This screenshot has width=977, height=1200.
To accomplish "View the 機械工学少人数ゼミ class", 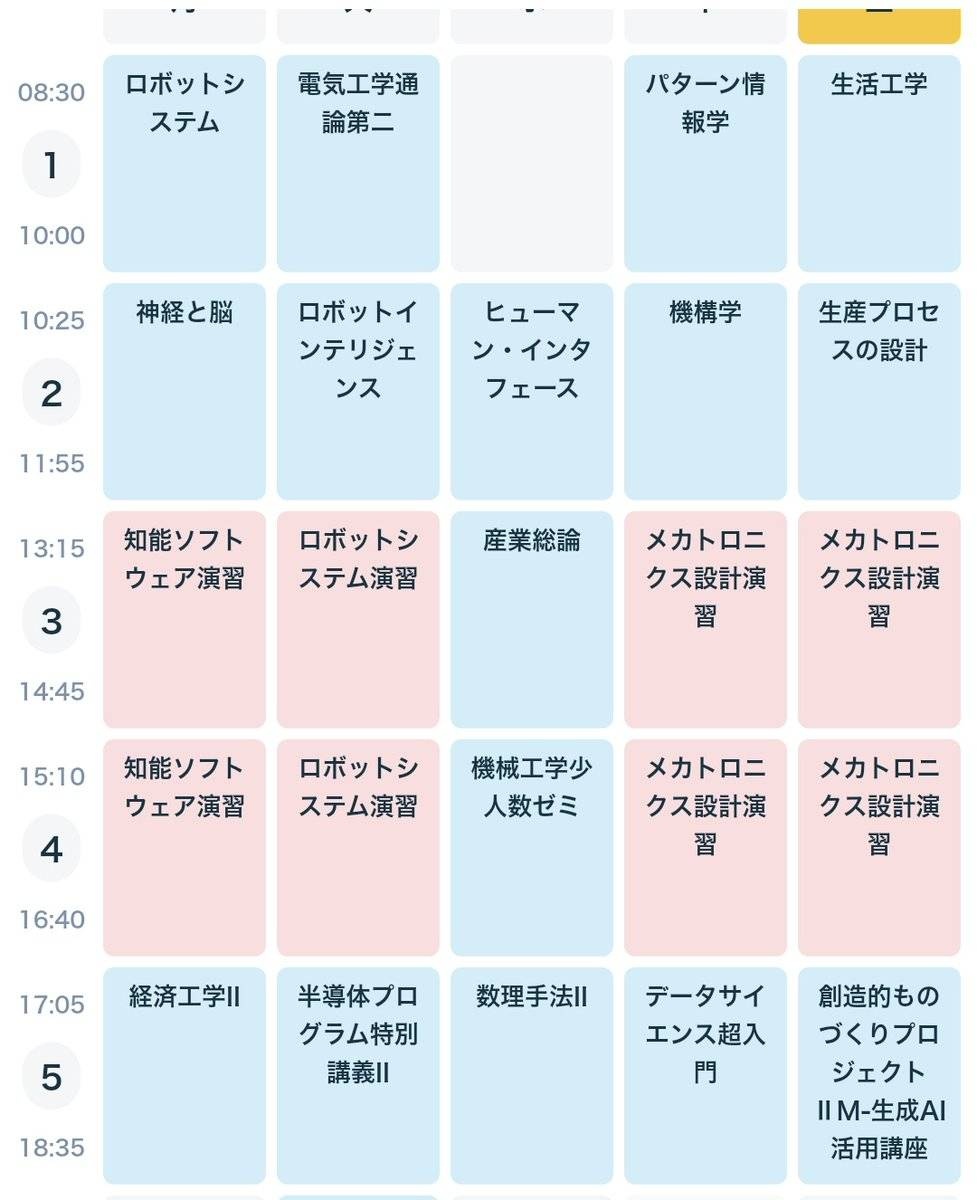I will click(x=531, y=847).
